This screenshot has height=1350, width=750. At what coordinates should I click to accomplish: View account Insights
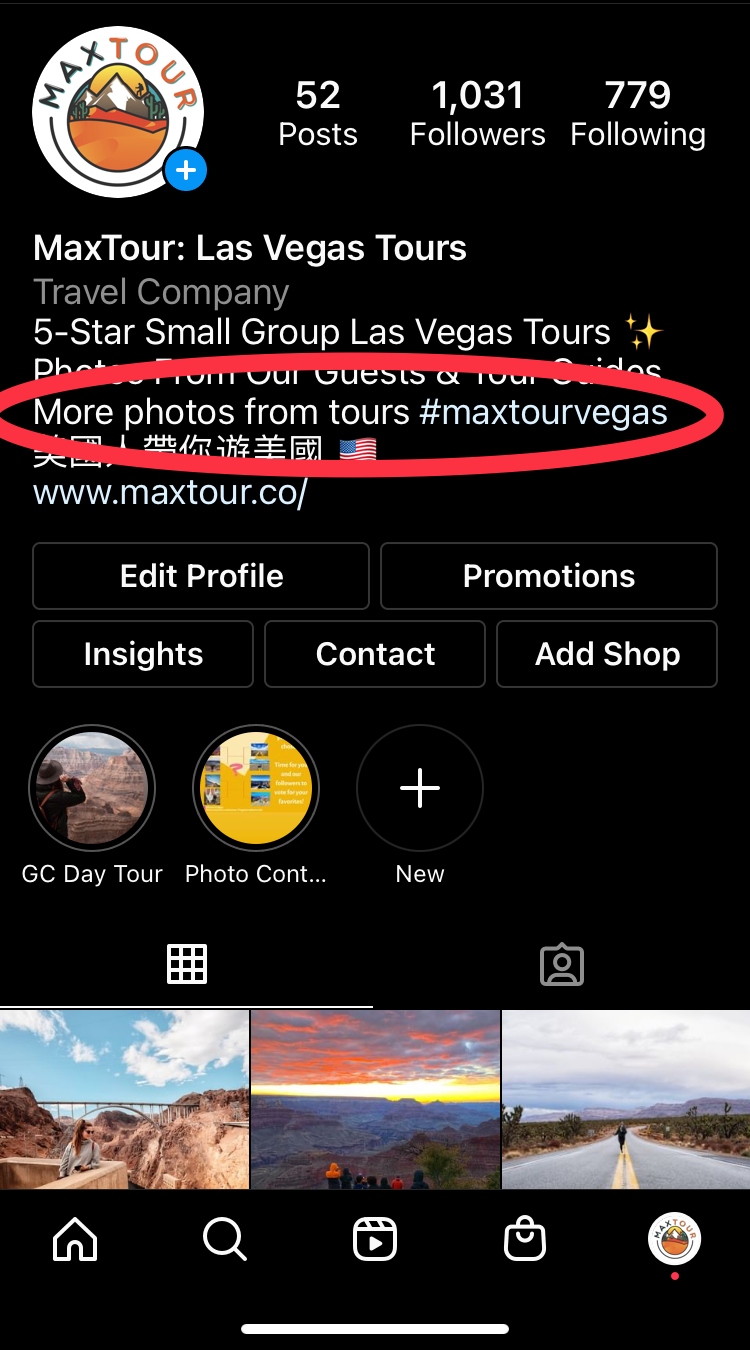143,654
